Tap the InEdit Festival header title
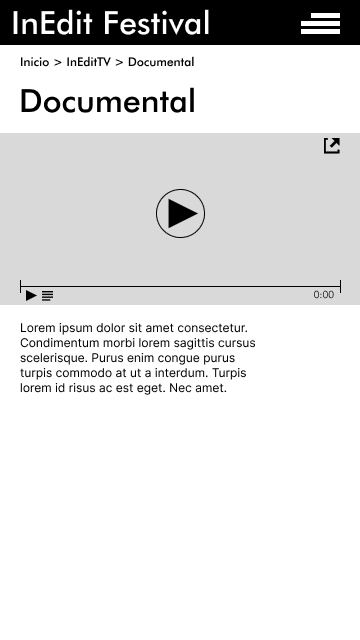The height and width of the screenshot is (640, 360). (x=111, y=23)
